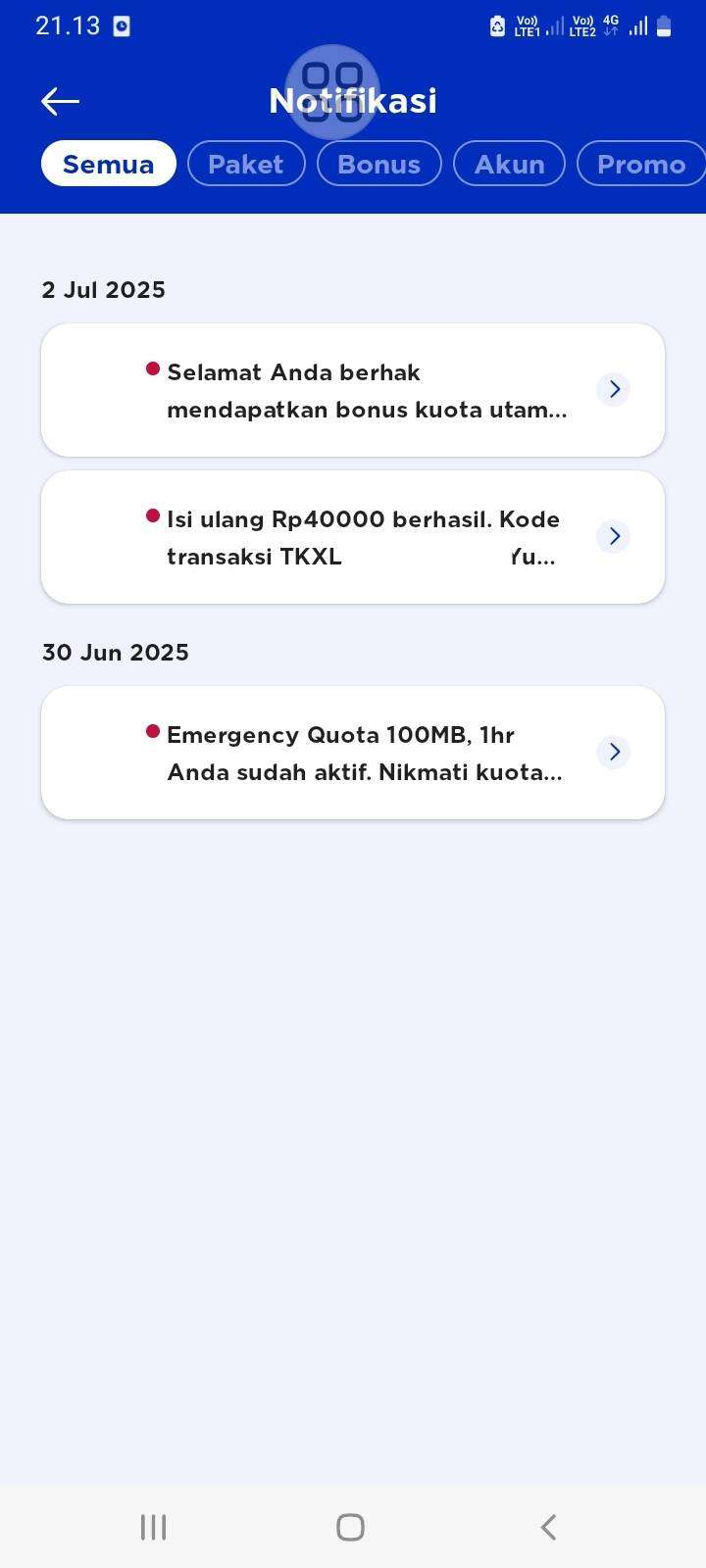The height and width of the screenshot is (1568, 706).
Task: Open the Emergency Quota 100MB notification
Action: point(353,753)
